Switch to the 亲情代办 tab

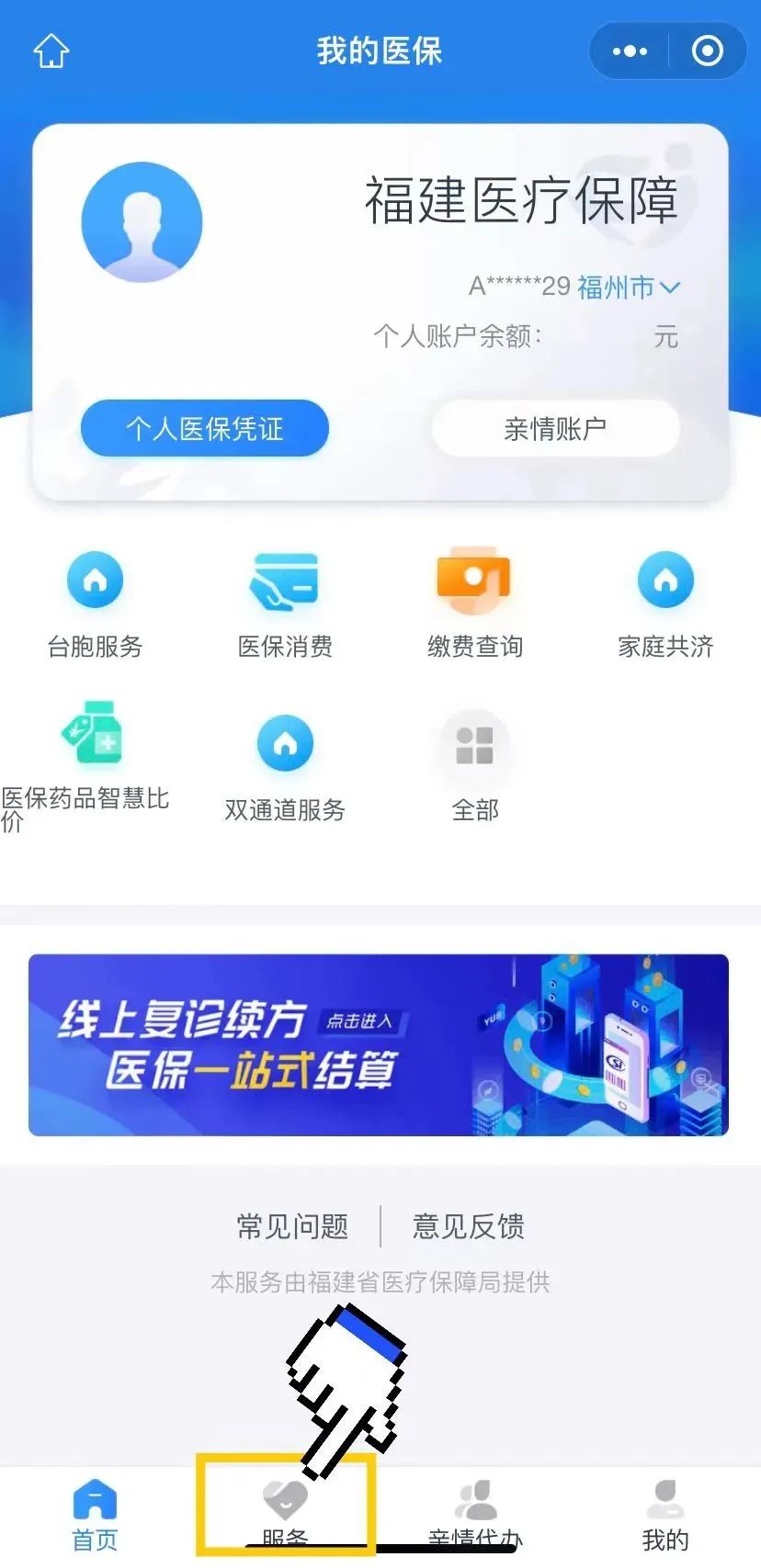(475, 1514)
